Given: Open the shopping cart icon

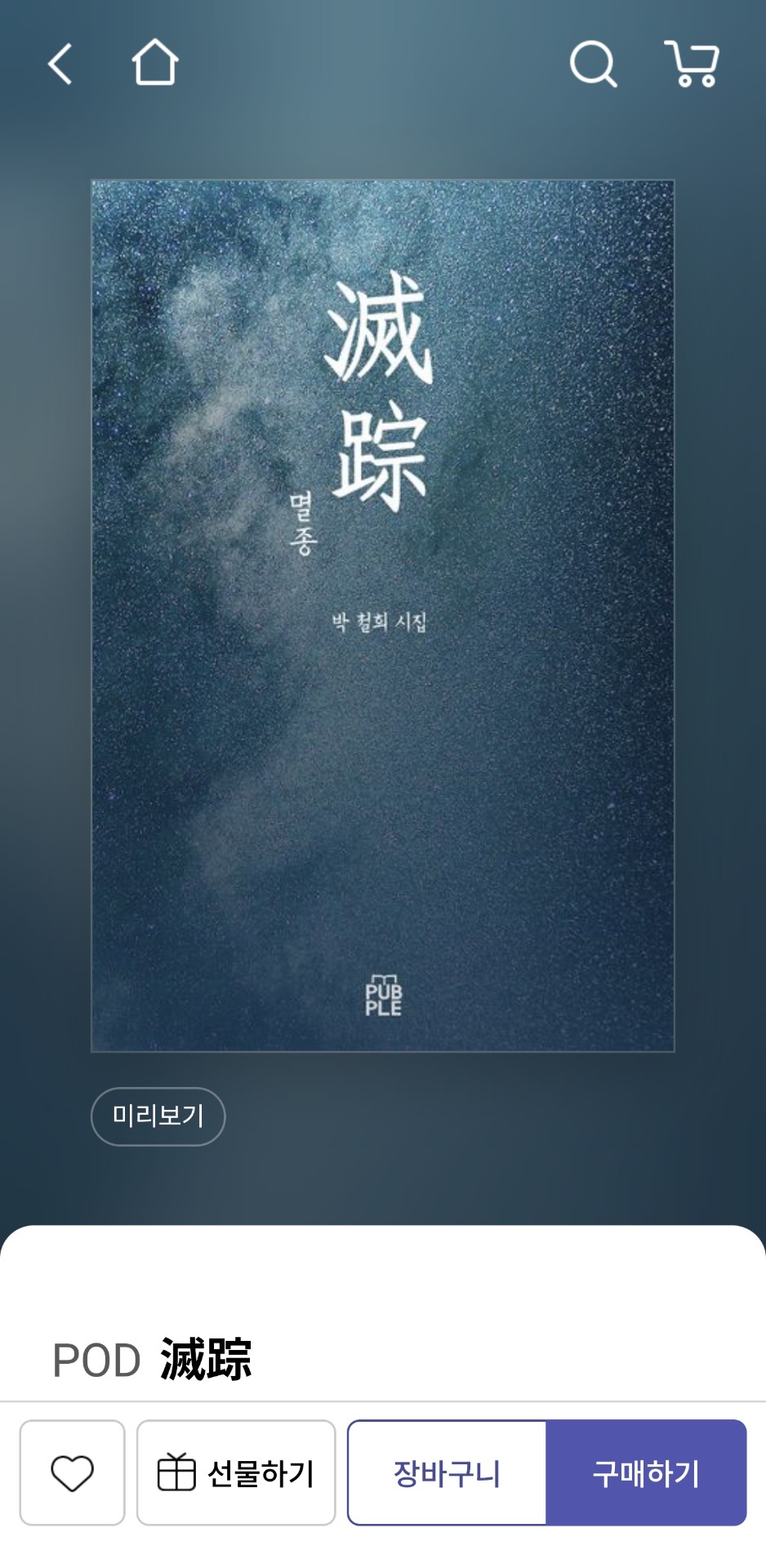Looking at the screenshot, I should coord(693,64).
